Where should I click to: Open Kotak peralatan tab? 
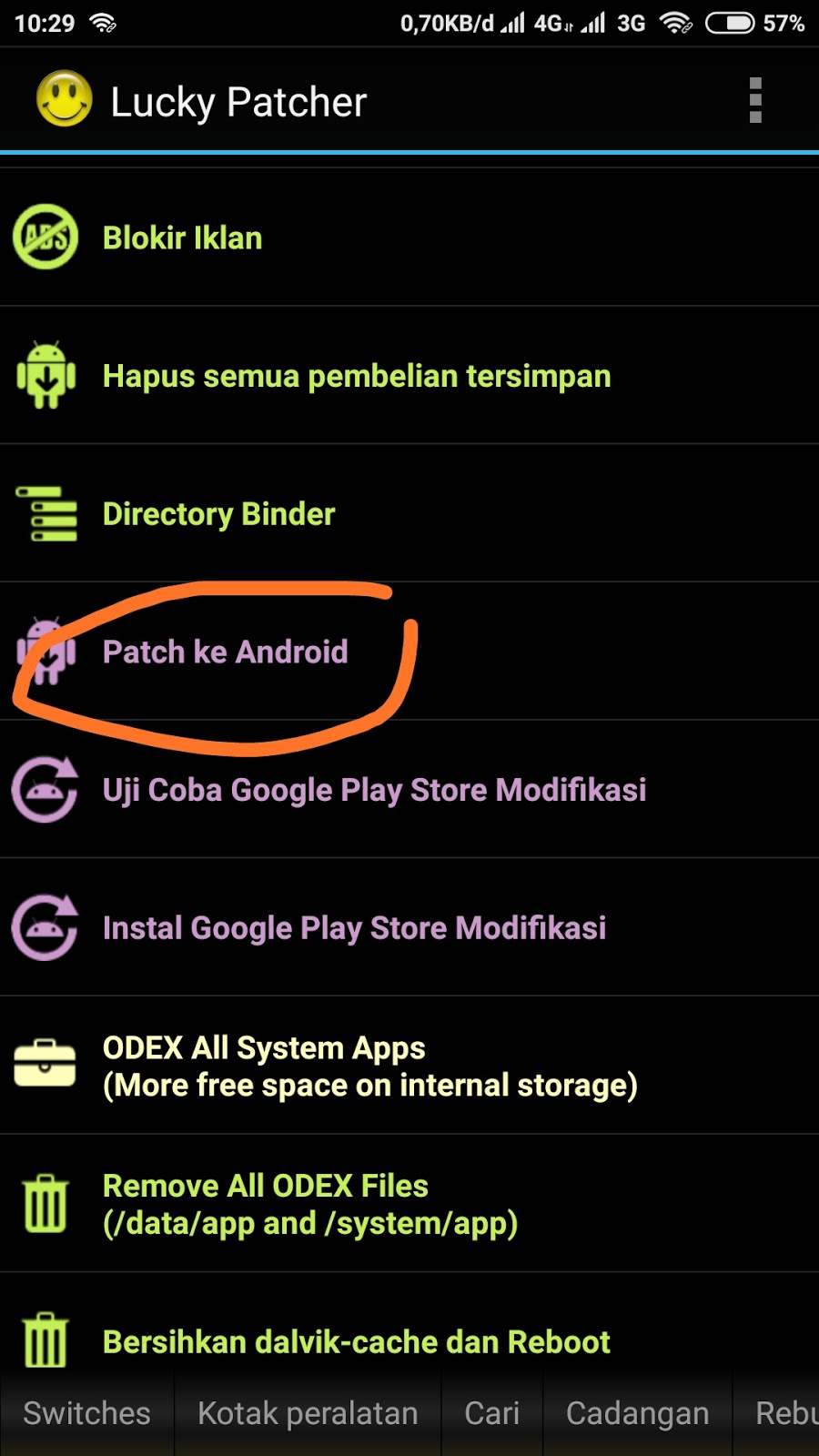tap(308, 1413)
